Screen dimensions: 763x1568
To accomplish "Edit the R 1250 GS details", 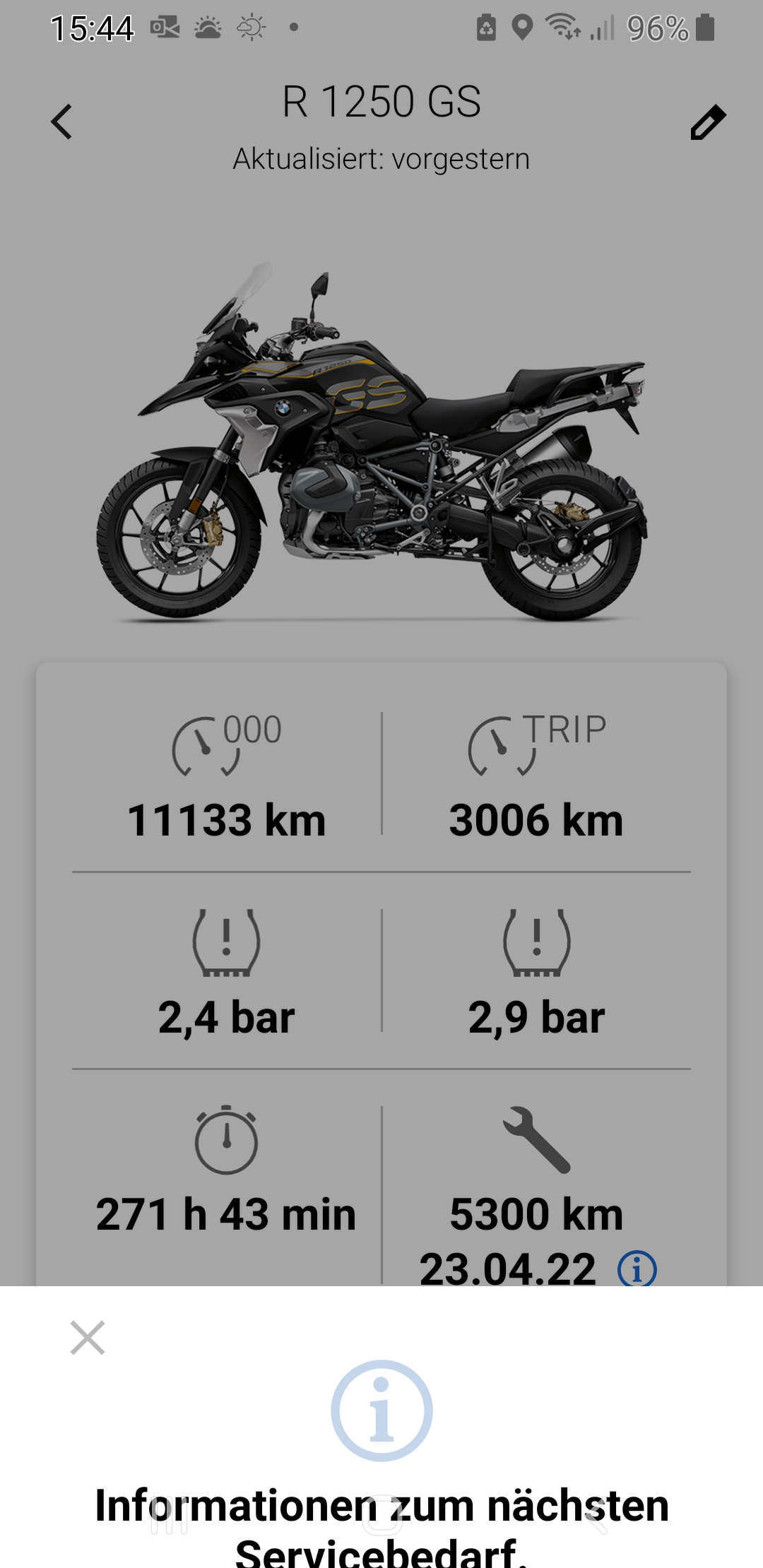I will (x=708, y=122).
